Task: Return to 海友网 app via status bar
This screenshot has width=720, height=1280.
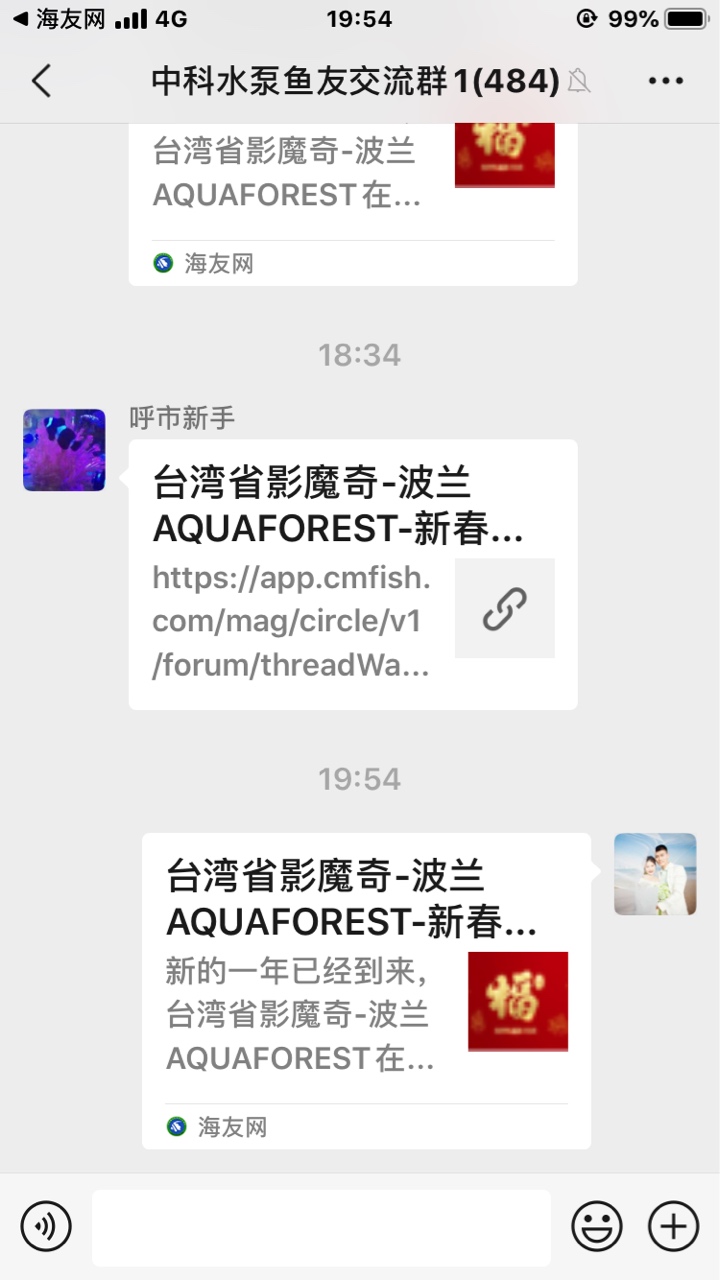Action: [58, 19]
